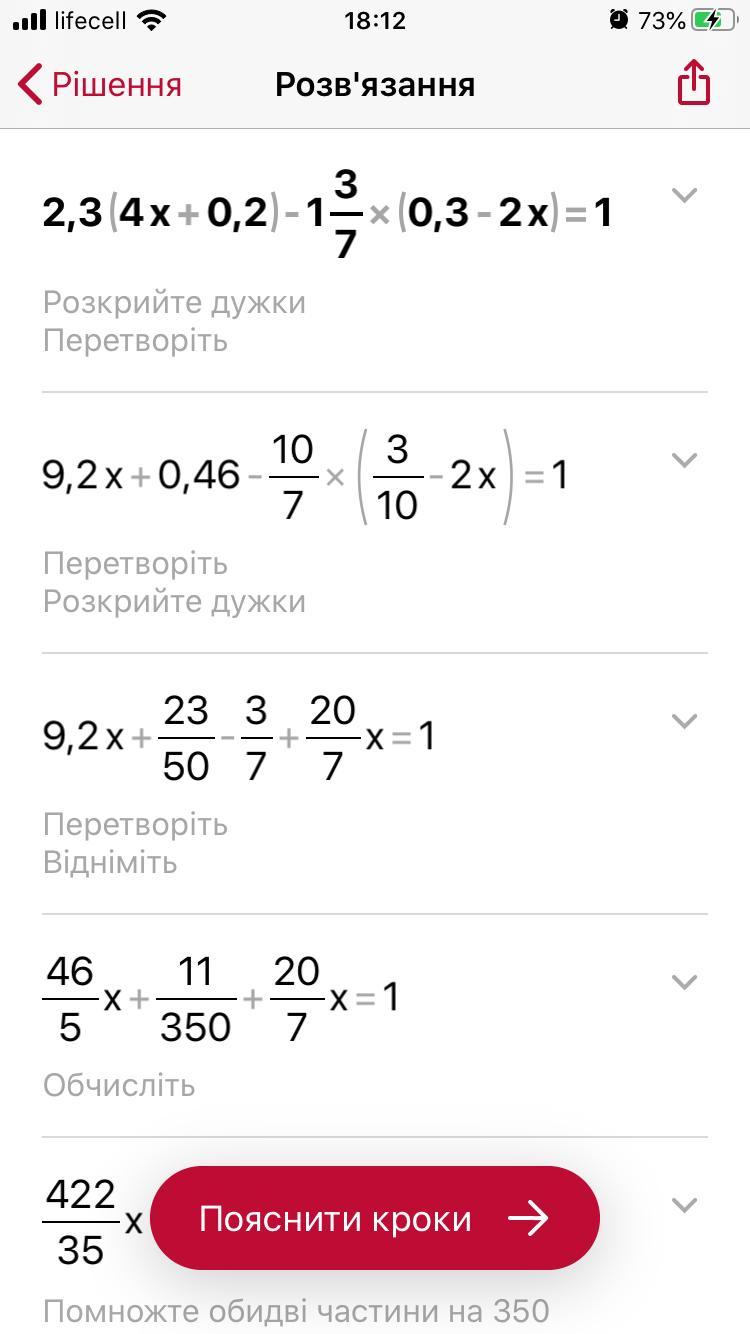Expand the step with 422/35 x

684,1205
